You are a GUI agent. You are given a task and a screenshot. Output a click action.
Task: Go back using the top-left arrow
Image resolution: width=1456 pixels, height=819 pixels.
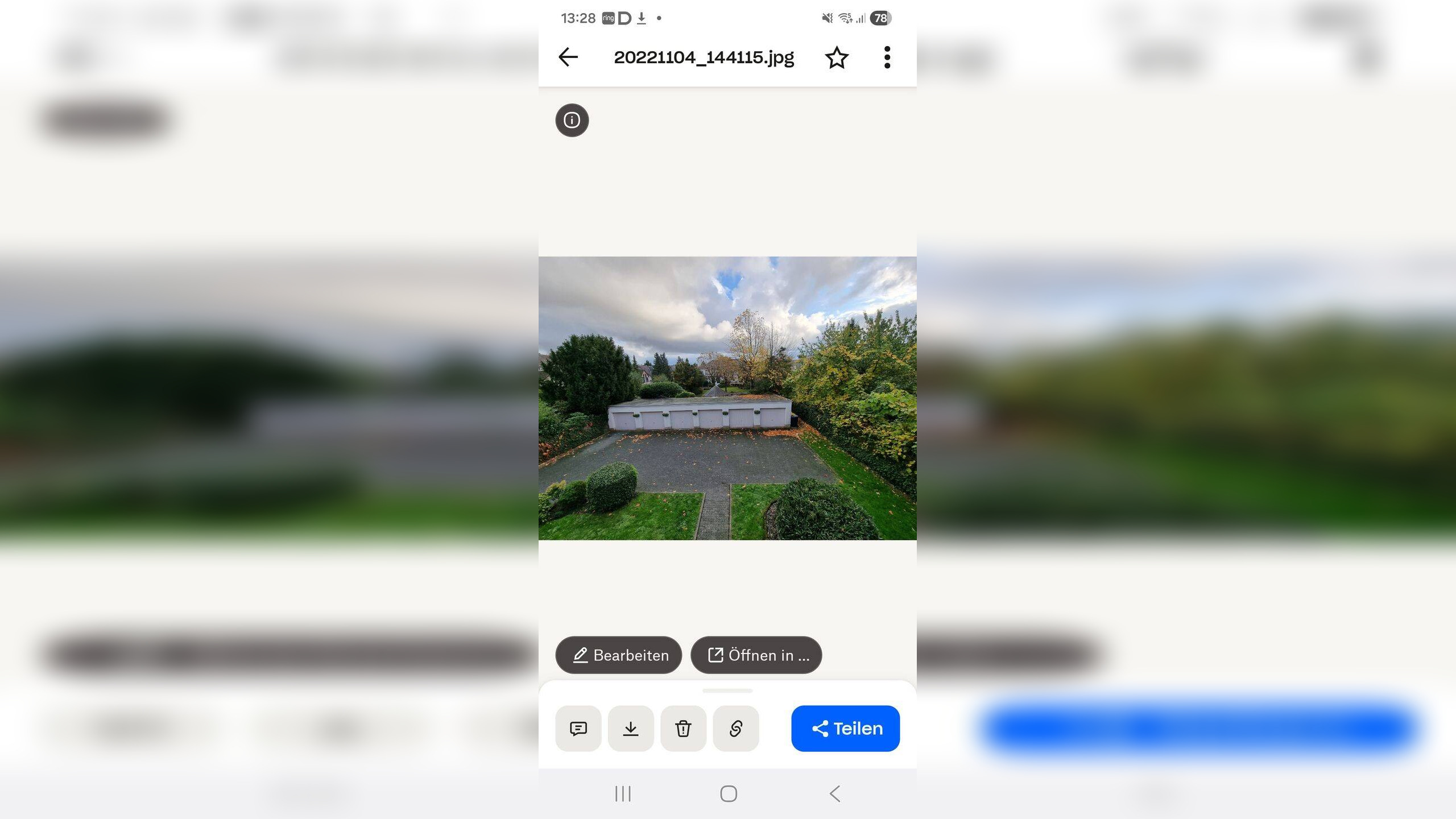click(x=568, y=57)
